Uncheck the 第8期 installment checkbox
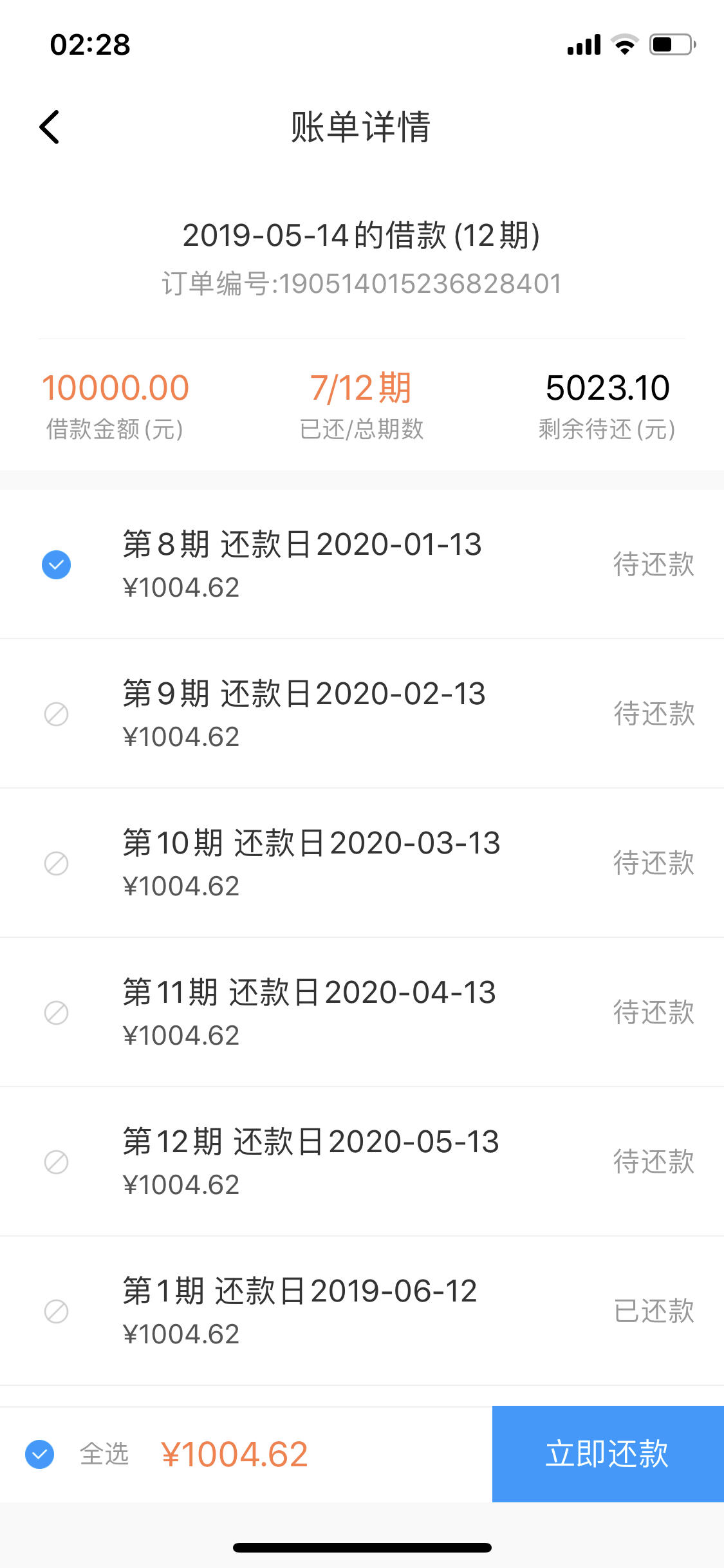Viewport: 724px width, 1568px height. (56, 565)
